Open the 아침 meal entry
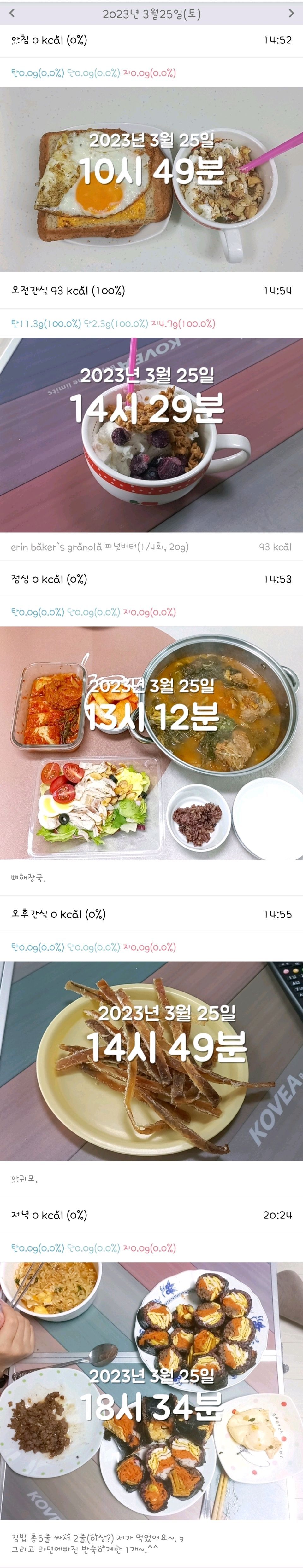The image size is (303, 1568). (x=151, y=40)
